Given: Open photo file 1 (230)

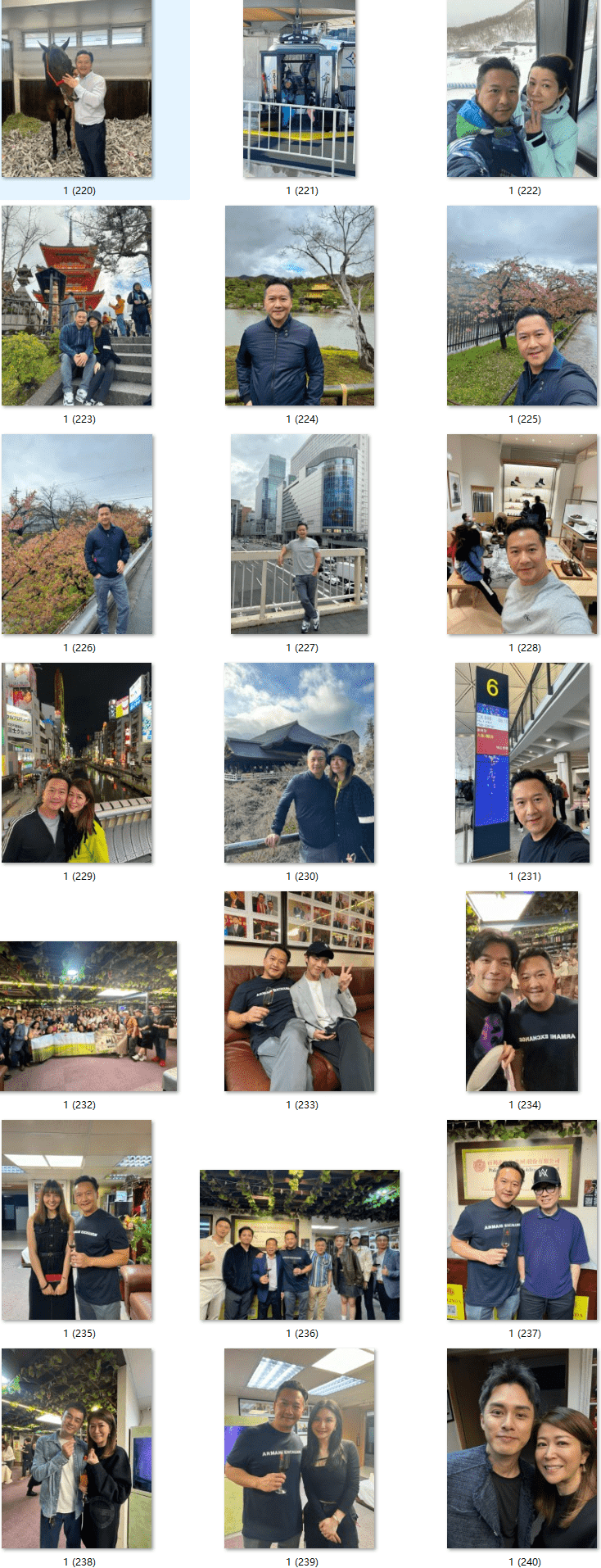Looking at the screenshot, I should (x=300, y=763).
